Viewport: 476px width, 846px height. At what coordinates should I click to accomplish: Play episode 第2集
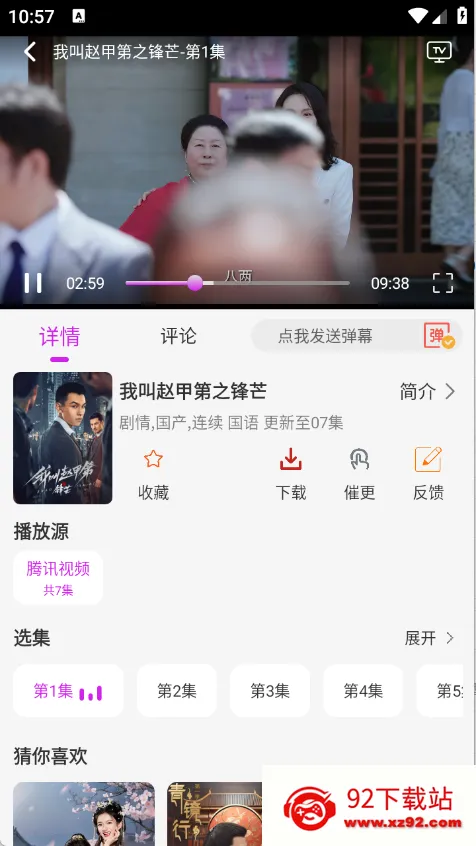pos(176,691)
